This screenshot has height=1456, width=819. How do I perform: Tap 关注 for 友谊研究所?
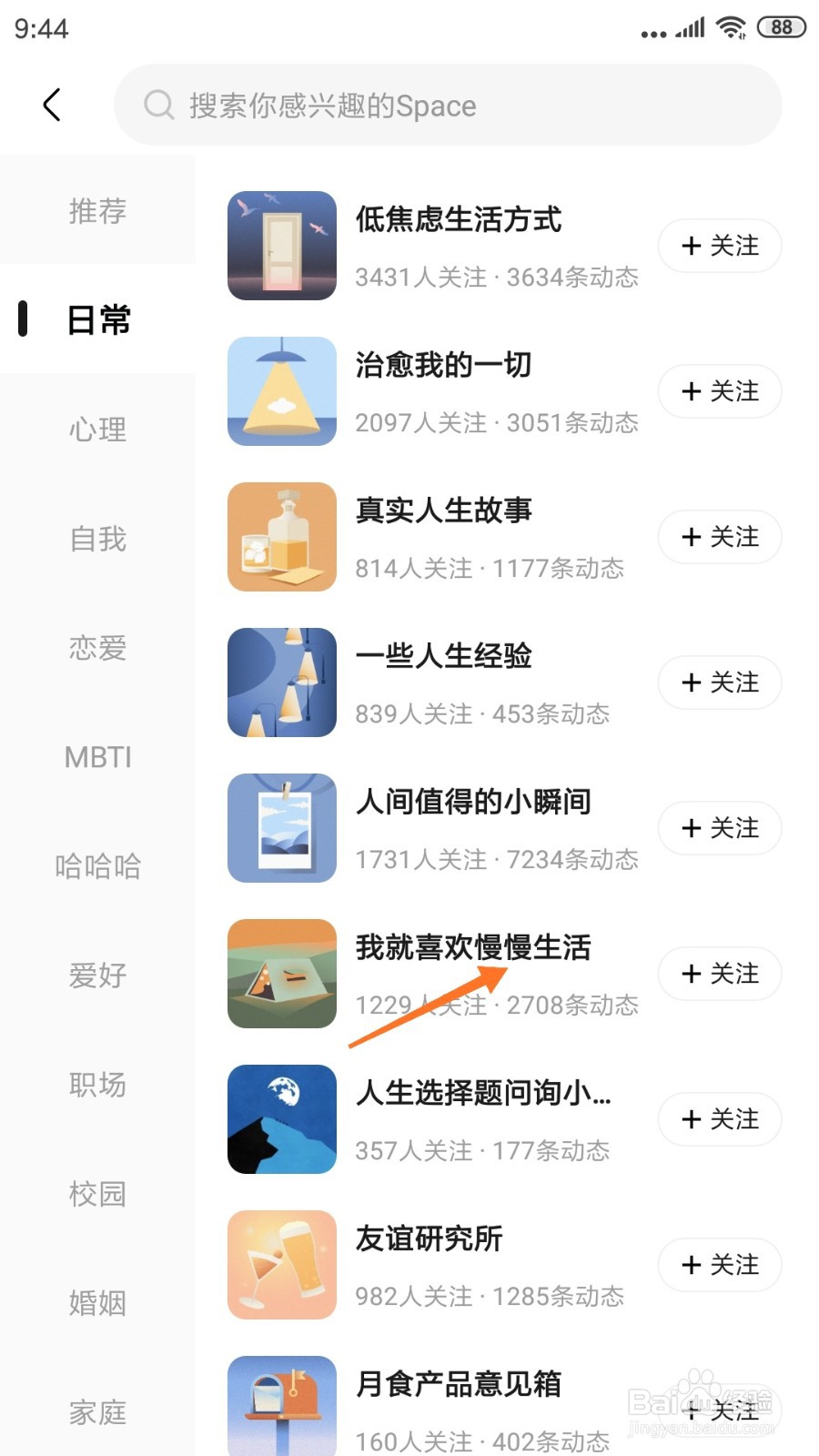(x=719, y=1265)
